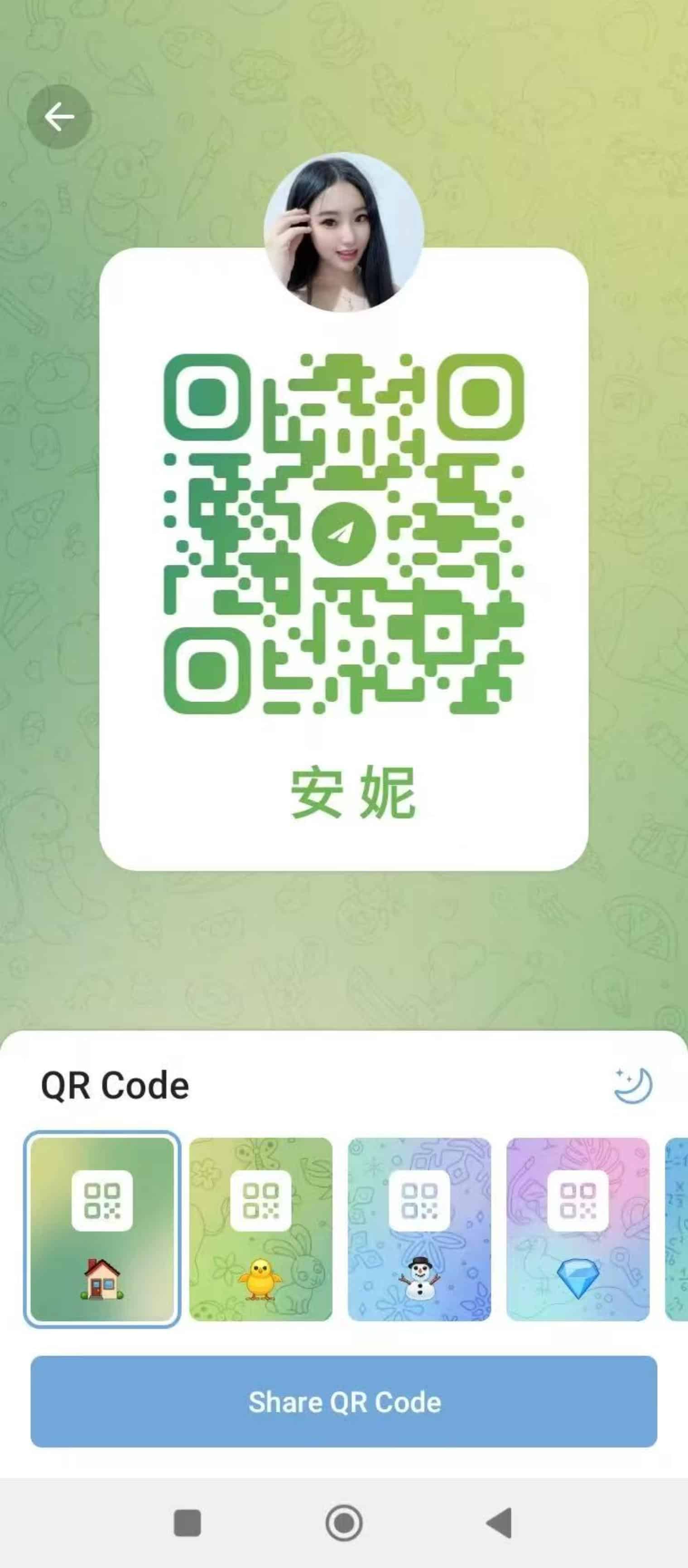Tap the Share QR Code button
Image resolution: width=688 pixels, height=1568 pixels.
tap(344, 1401)
